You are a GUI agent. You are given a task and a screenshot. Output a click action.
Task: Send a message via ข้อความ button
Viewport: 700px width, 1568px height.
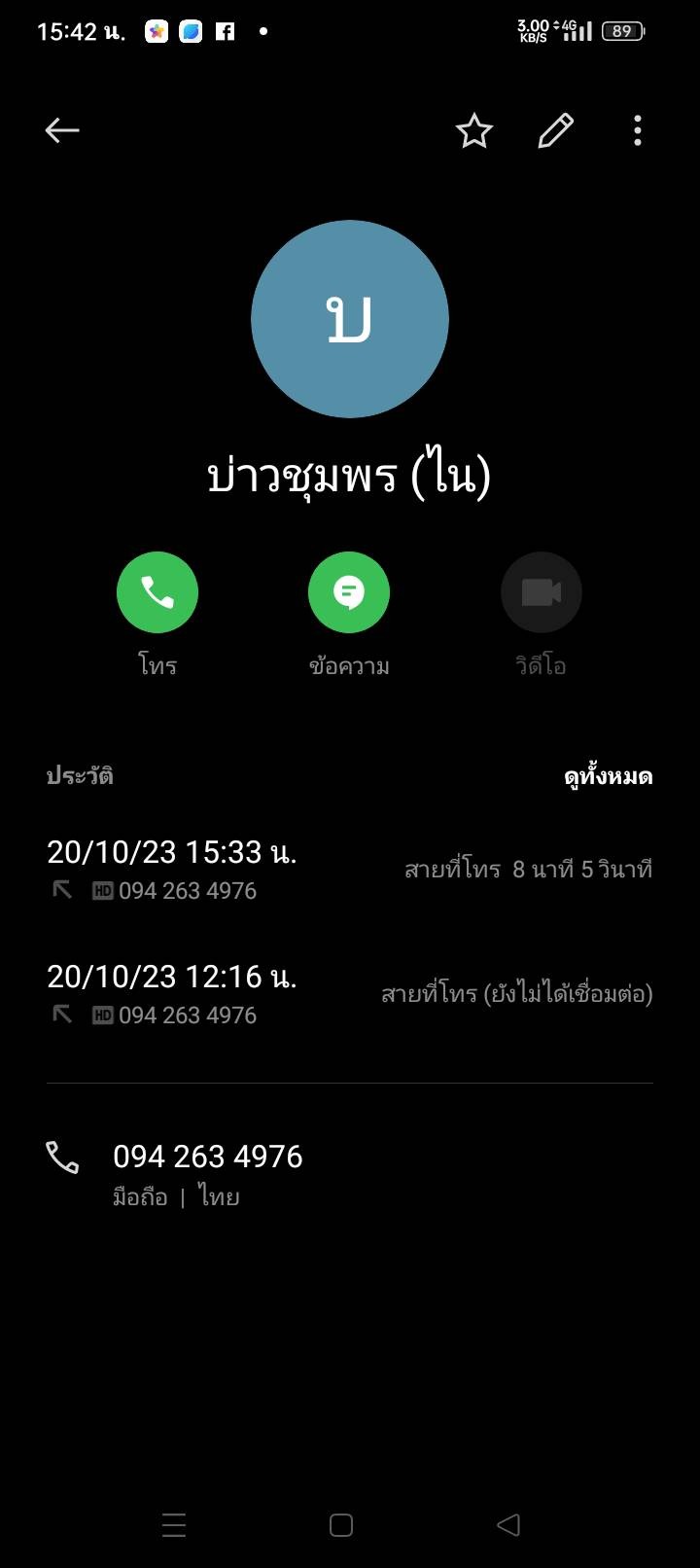349,592
